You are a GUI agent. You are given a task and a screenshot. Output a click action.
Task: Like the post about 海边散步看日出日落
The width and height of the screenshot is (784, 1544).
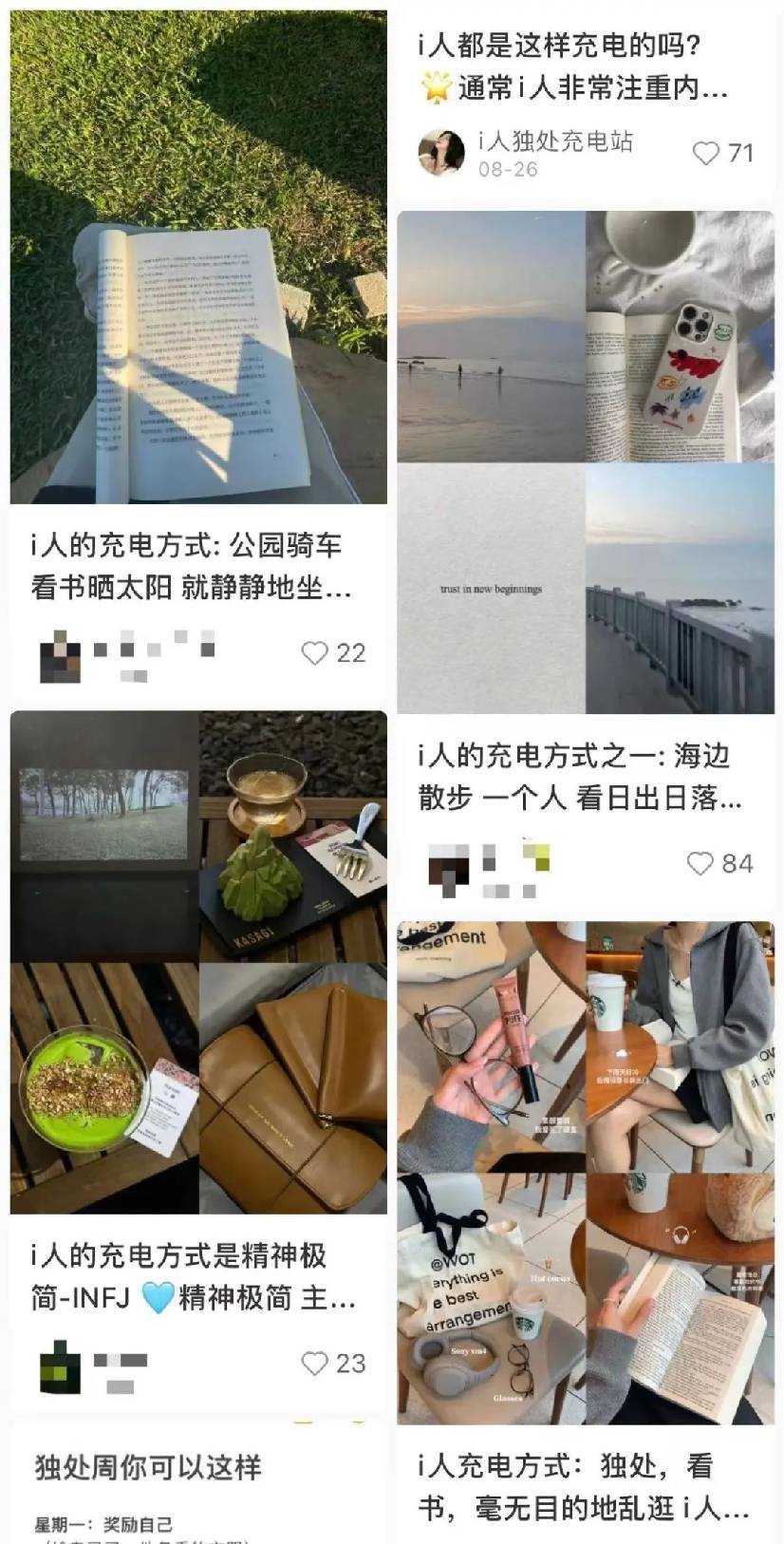tap(700, 863)
